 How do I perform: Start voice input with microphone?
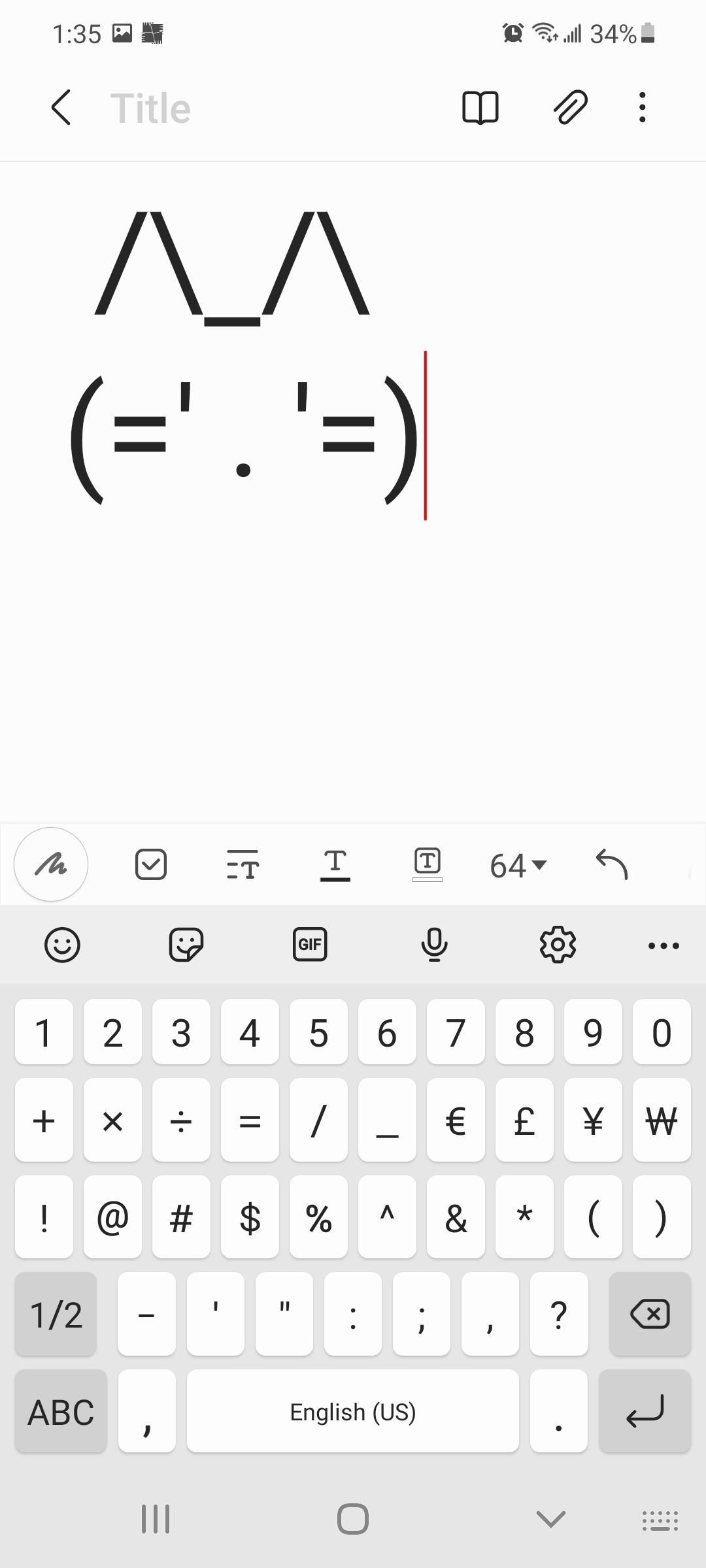(434, 945)
